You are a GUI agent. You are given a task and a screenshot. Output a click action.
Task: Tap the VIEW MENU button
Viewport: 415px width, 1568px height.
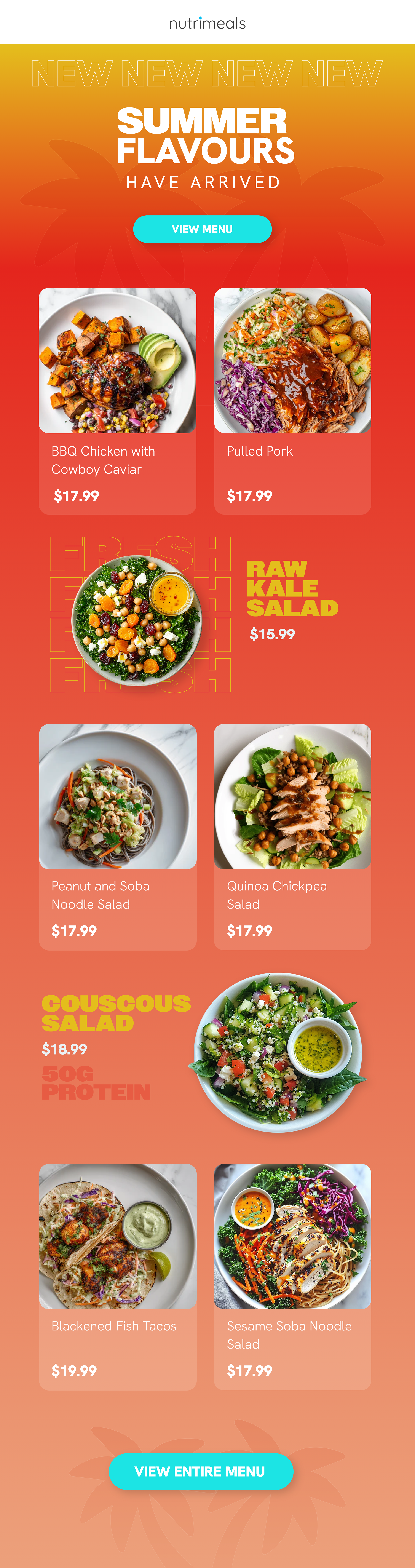point(202,229)
